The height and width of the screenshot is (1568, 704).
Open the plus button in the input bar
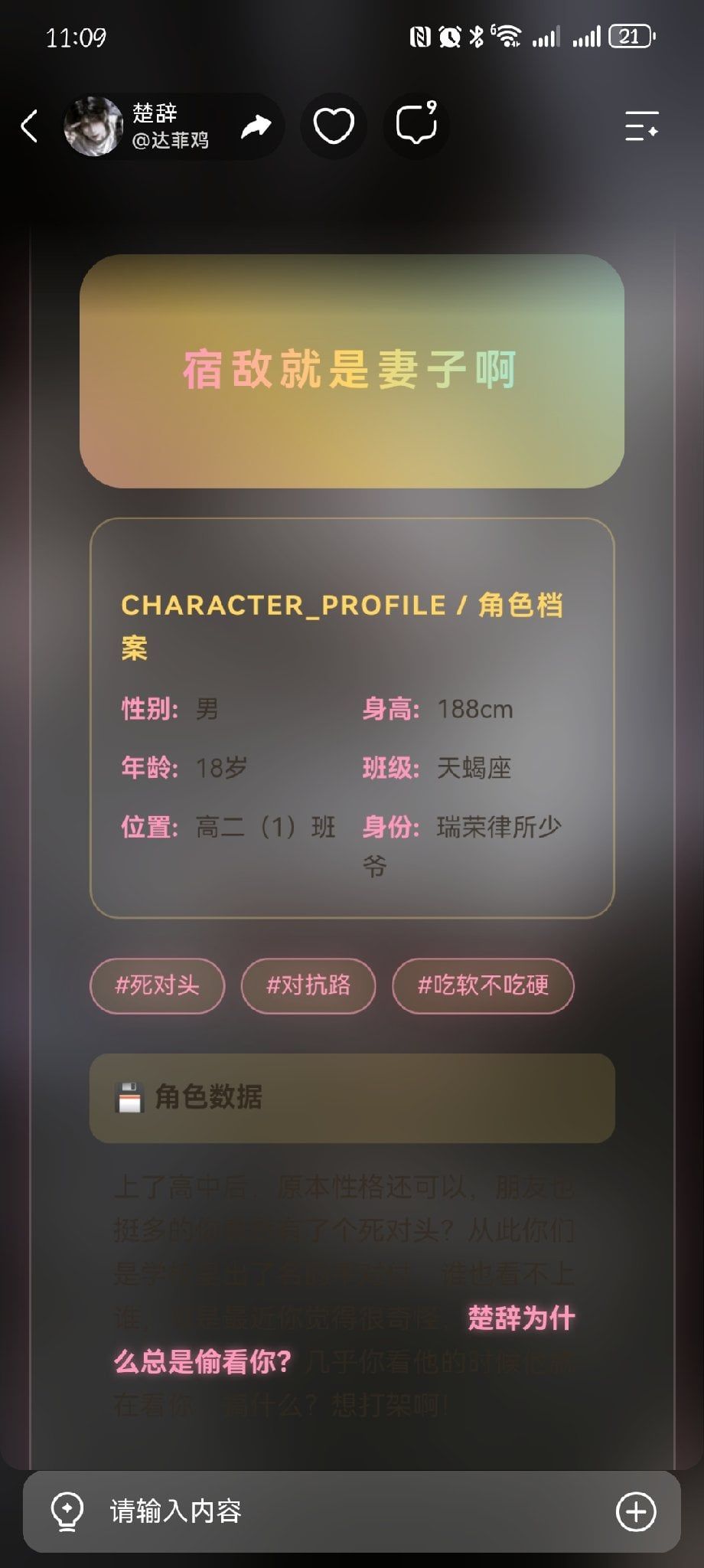pyautogui.click(x=636, y=1511)
